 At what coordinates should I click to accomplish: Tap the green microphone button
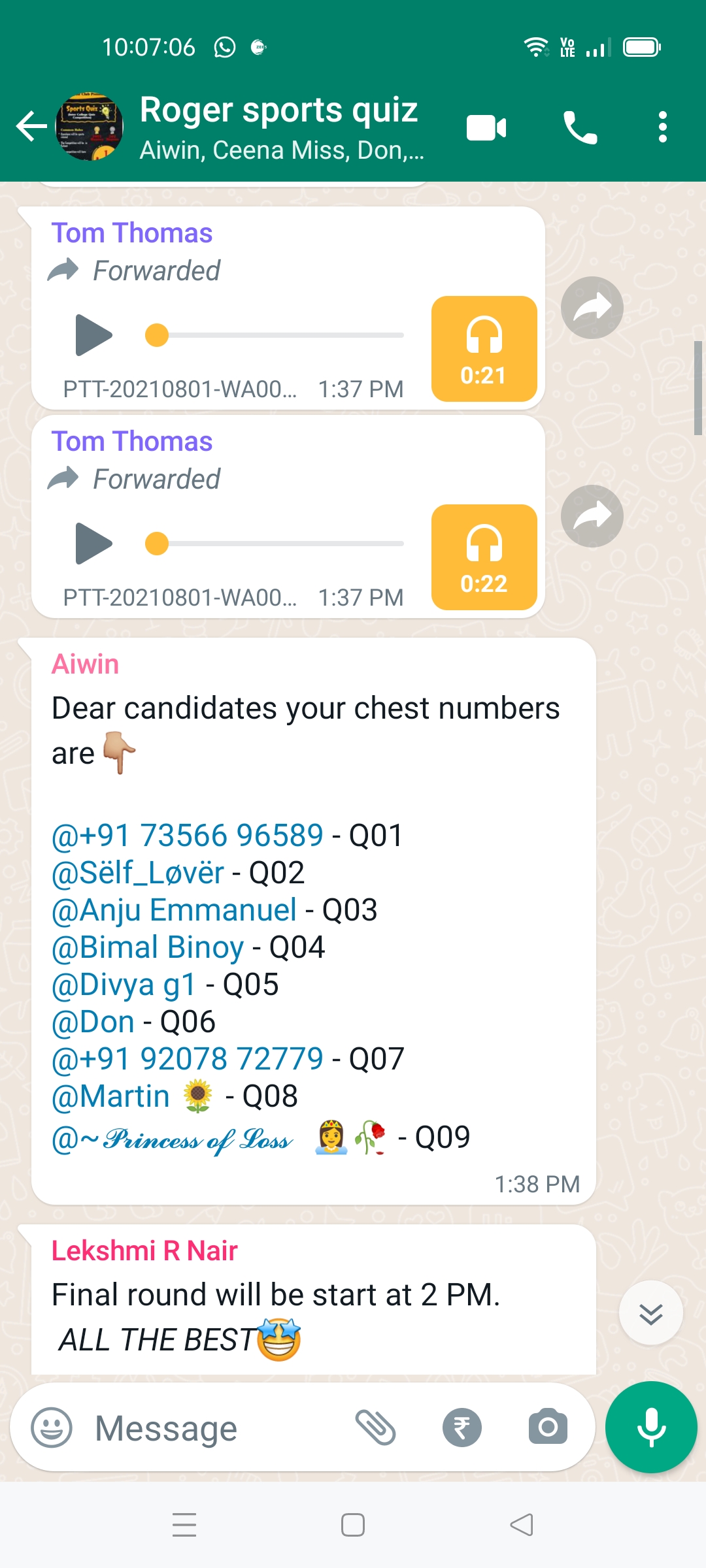tap(651, 1428)
